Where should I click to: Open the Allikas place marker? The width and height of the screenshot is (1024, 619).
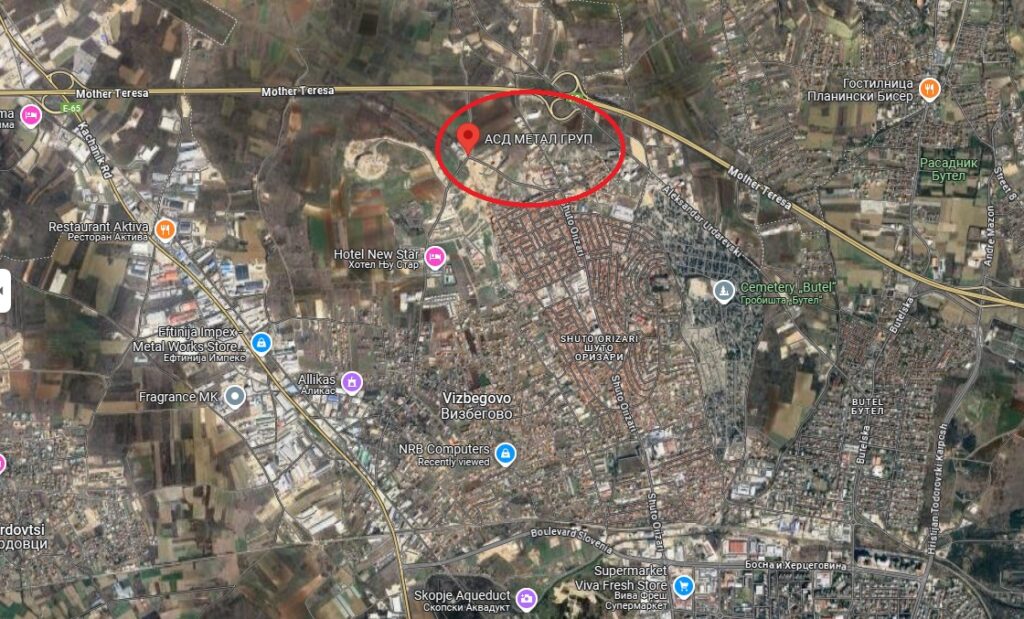point(351,381)
